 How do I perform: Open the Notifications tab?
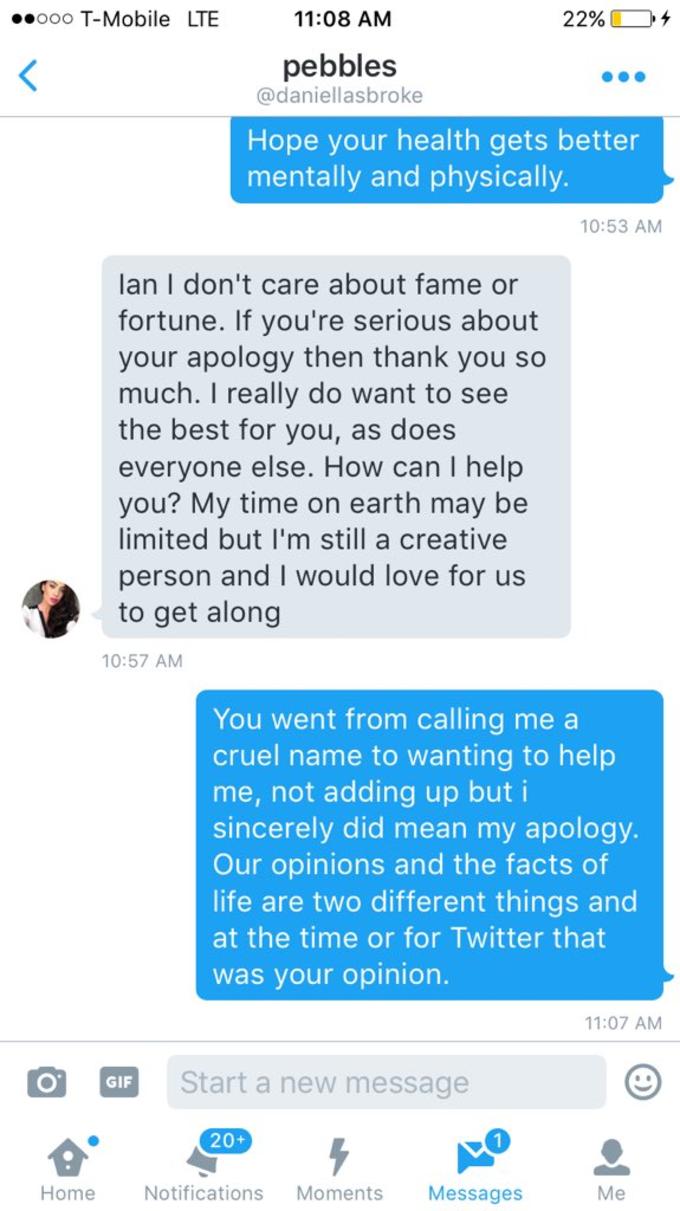[204, 1168]
